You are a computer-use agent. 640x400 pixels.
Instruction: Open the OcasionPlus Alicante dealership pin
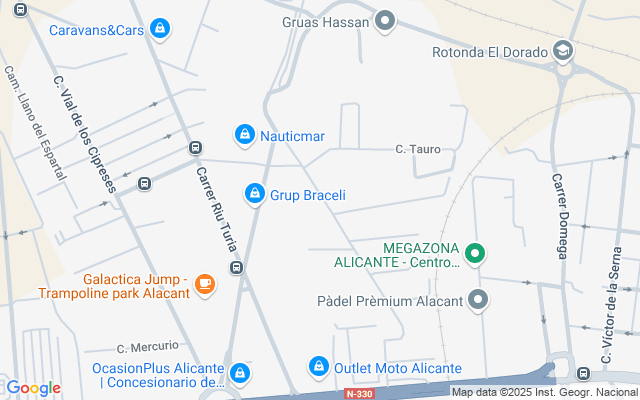pyautogui.click(x=240, y=374)
